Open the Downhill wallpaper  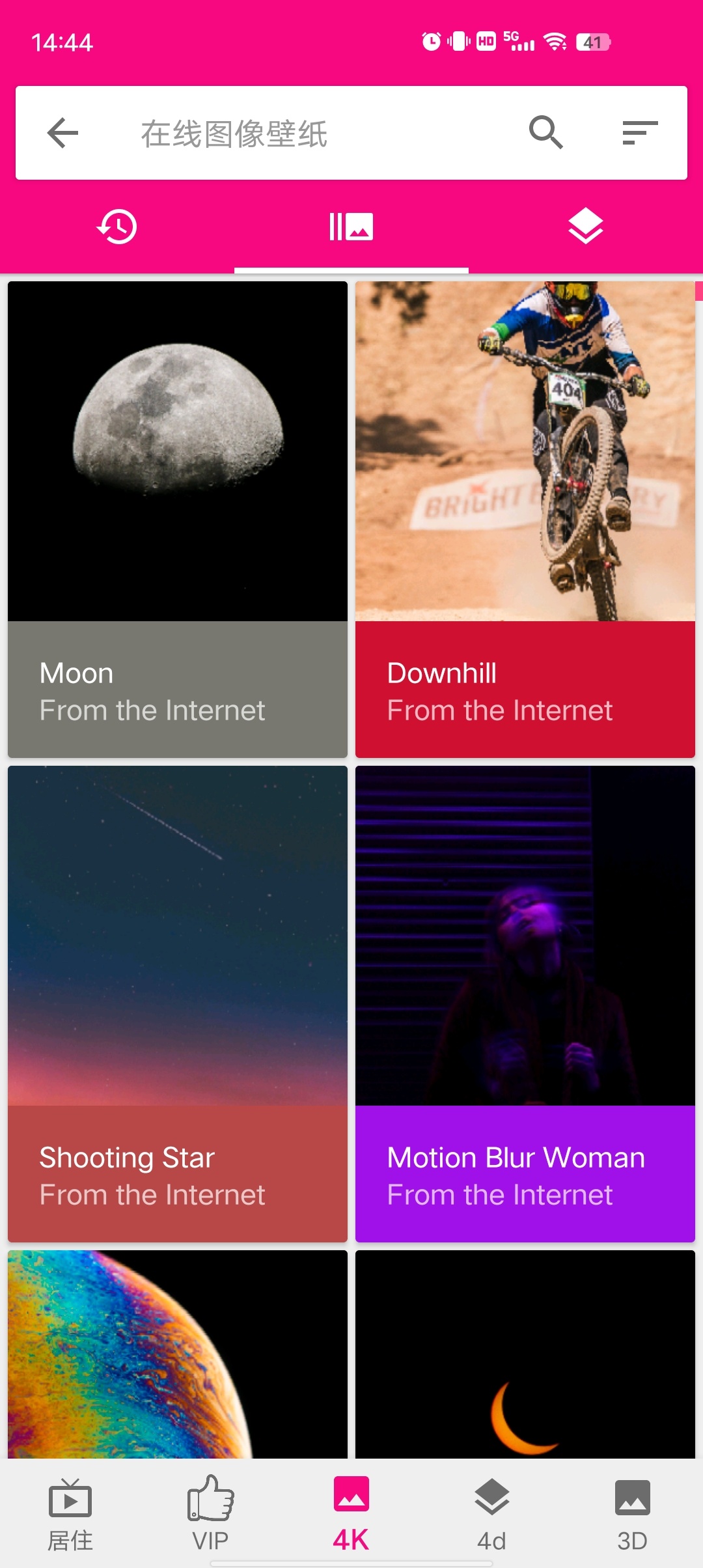coord(525,518)
